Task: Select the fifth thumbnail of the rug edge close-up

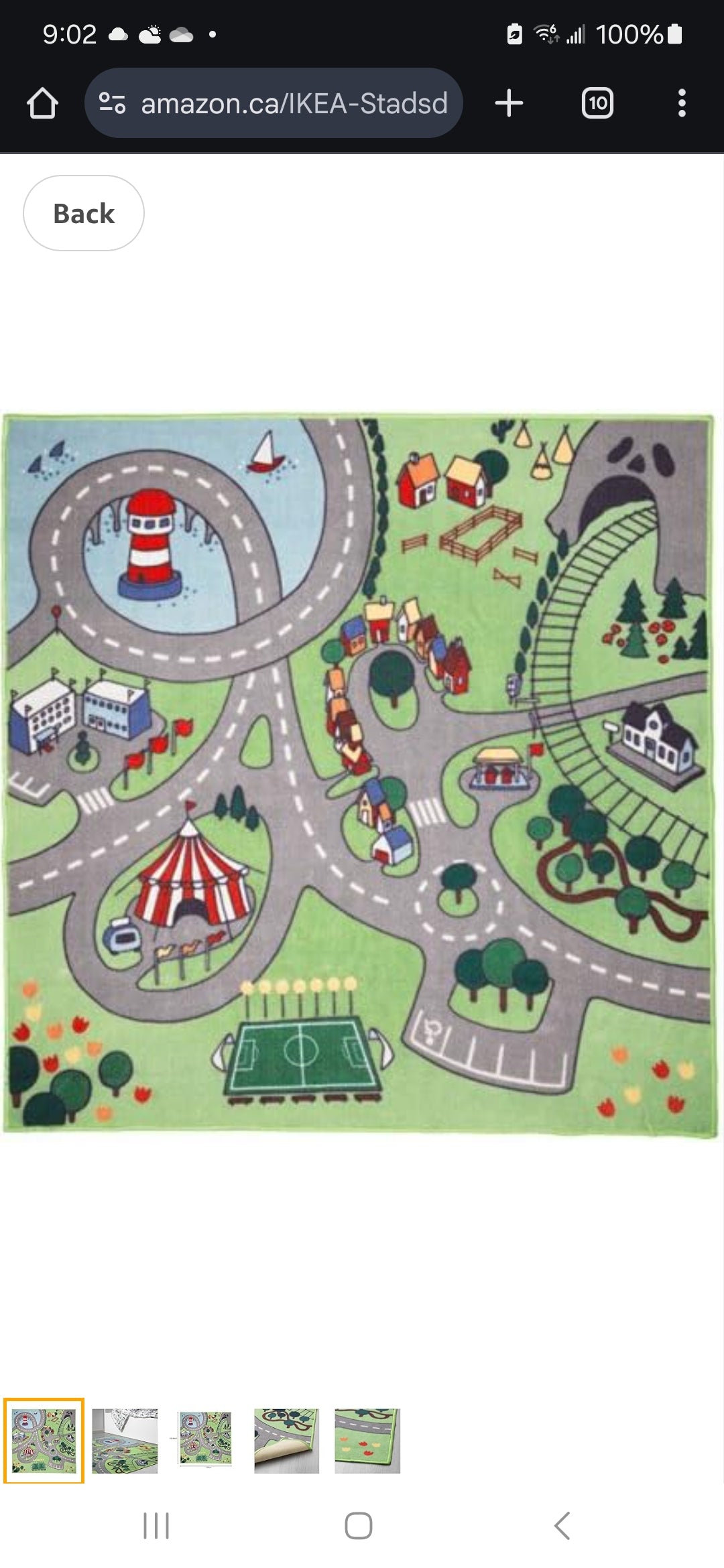Action: click(367, 1441)
